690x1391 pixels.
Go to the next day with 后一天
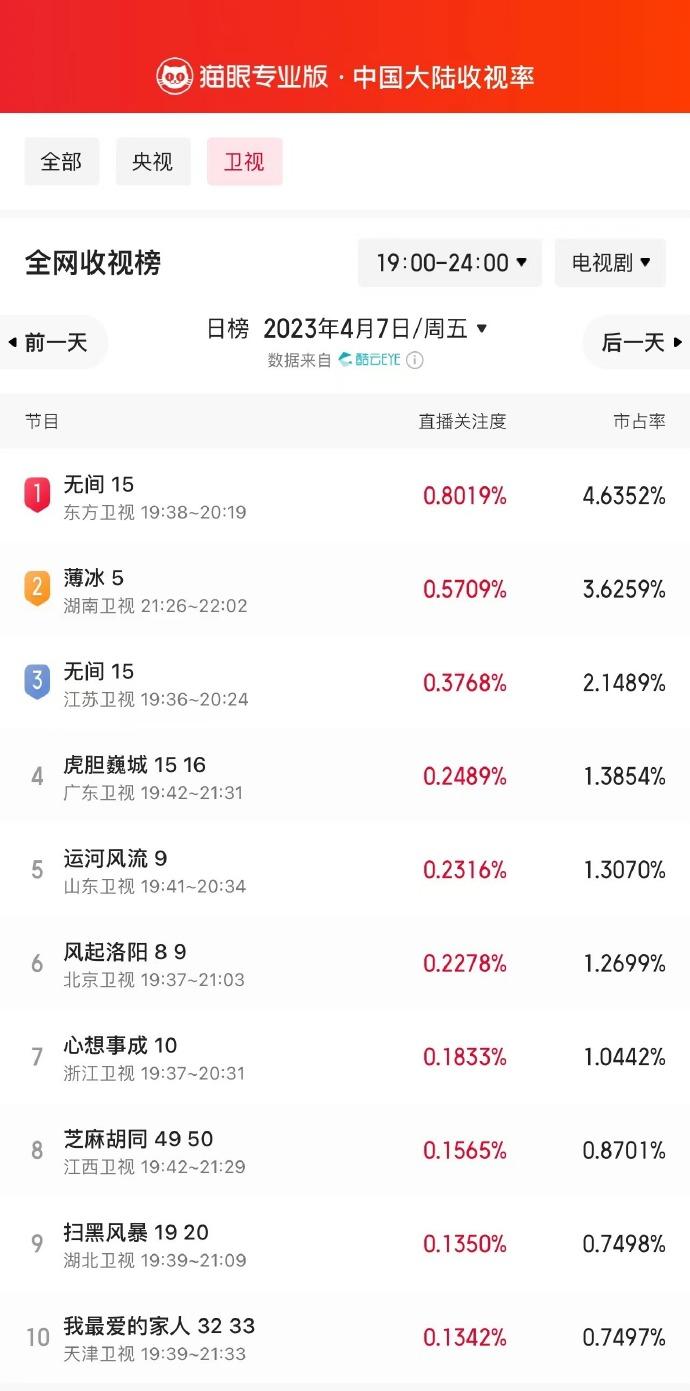point(637,342)
